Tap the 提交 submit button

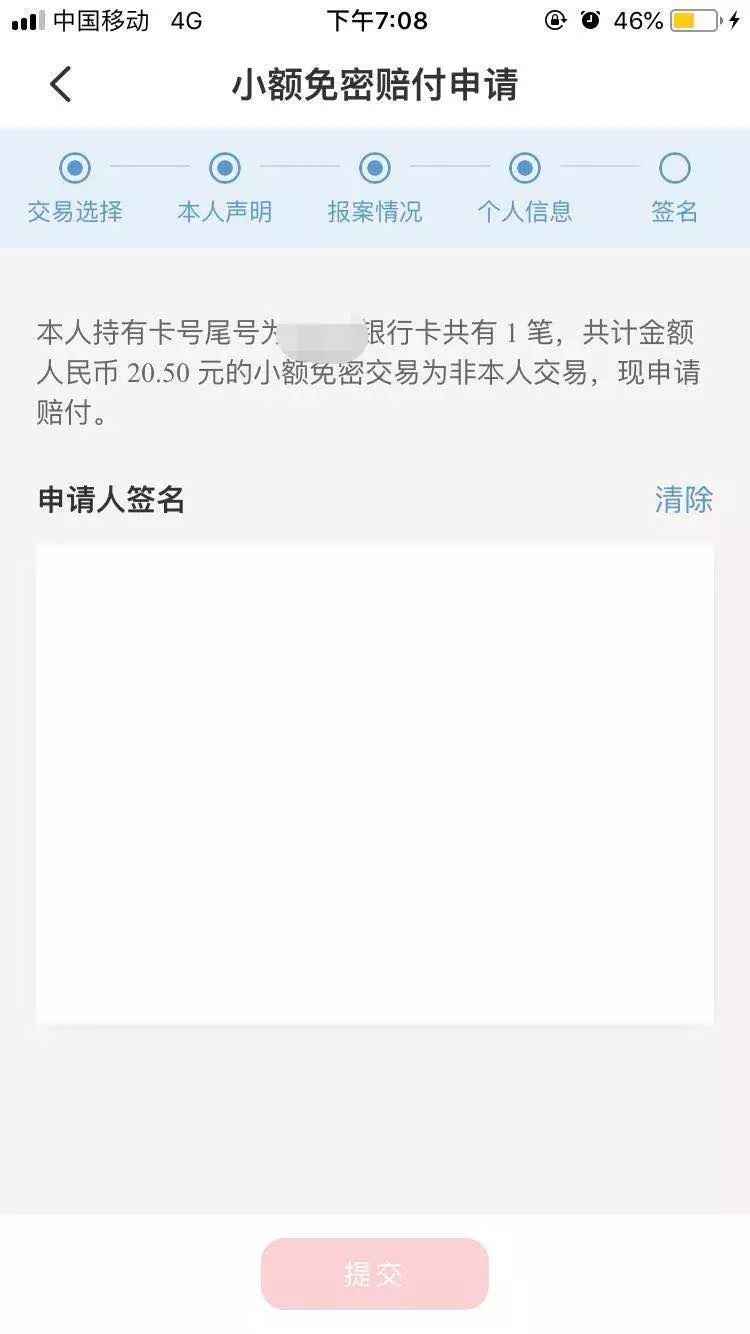(x=375, y=1273)
